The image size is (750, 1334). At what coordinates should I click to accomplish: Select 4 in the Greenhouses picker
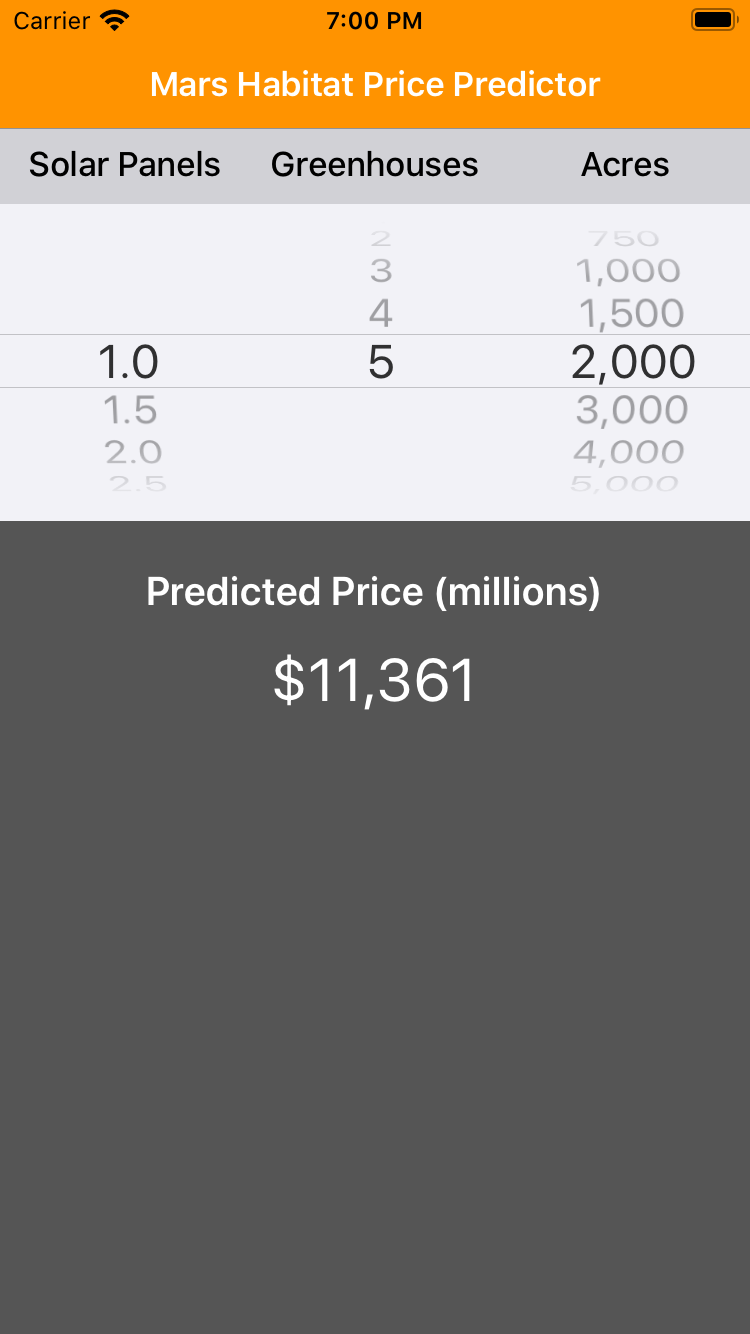pos(380,314)
